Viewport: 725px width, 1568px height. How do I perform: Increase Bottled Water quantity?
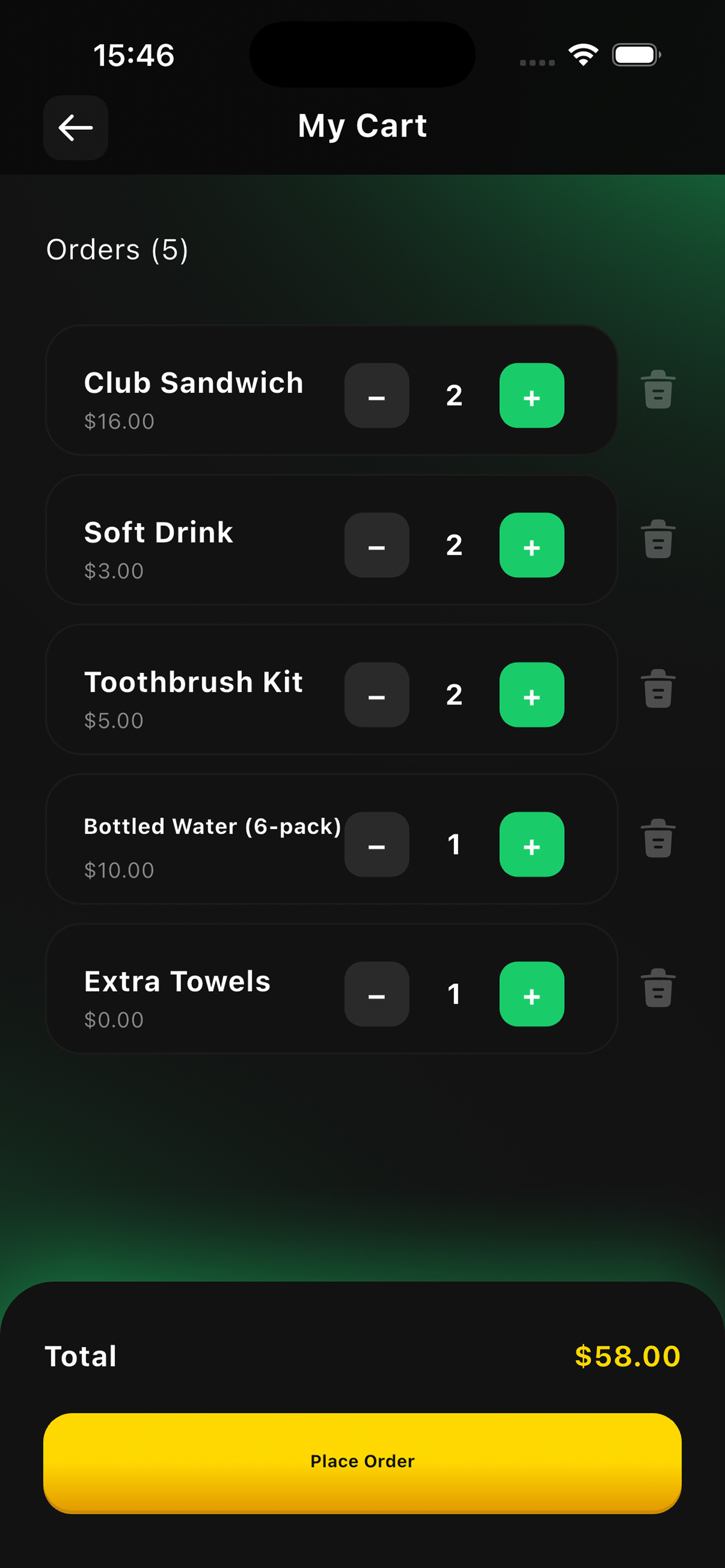[531, 846]
